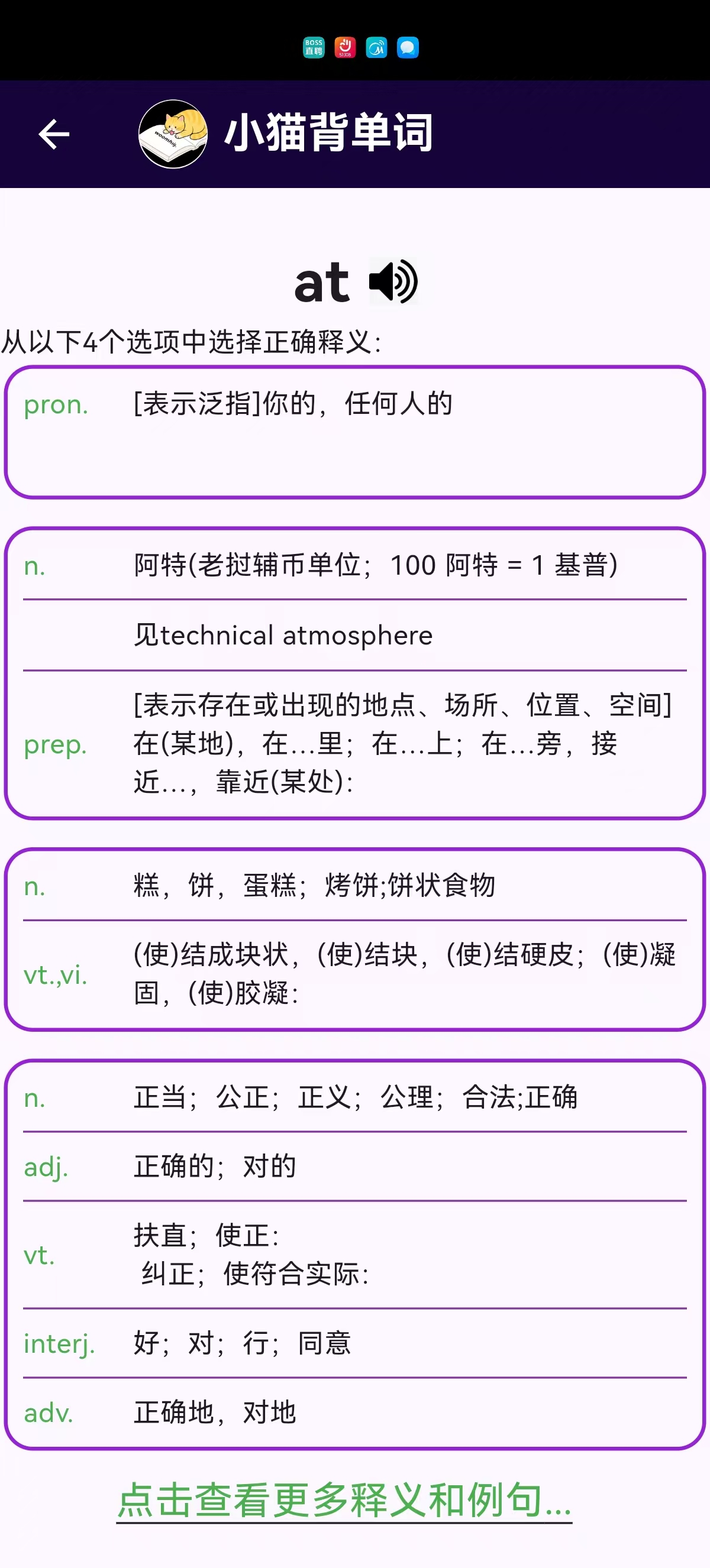
Task: Select the option "[表示泛指]你的，任何人的"
Action: point(354,432)
